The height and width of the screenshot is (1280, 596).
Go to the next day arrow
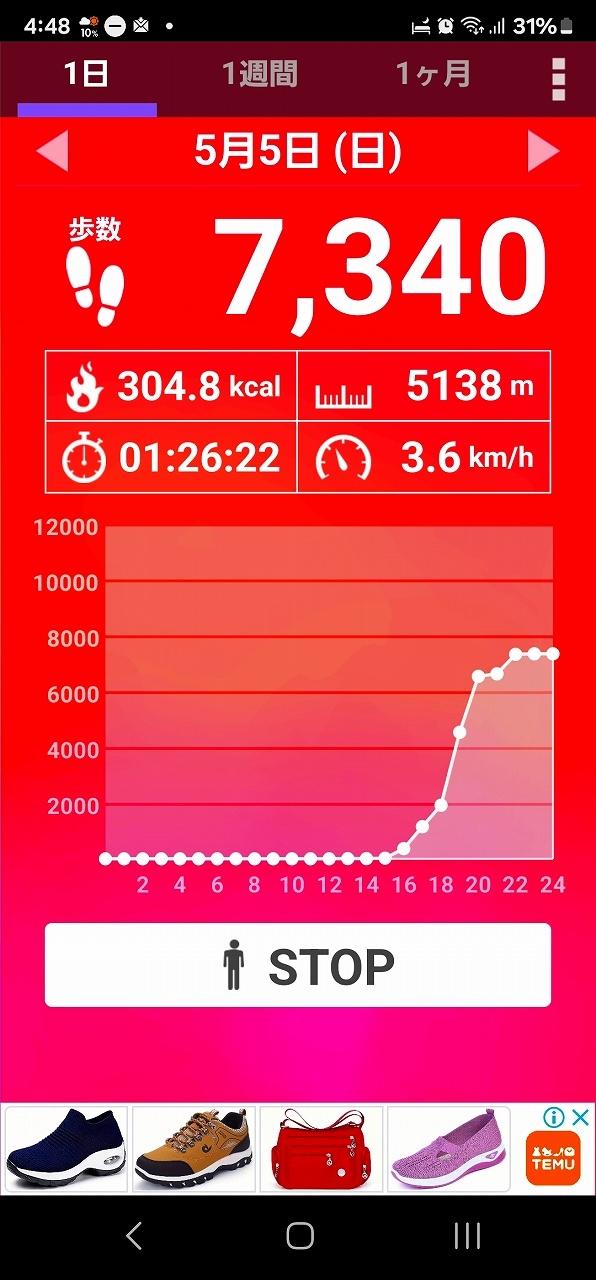click(x=544, y=152)
